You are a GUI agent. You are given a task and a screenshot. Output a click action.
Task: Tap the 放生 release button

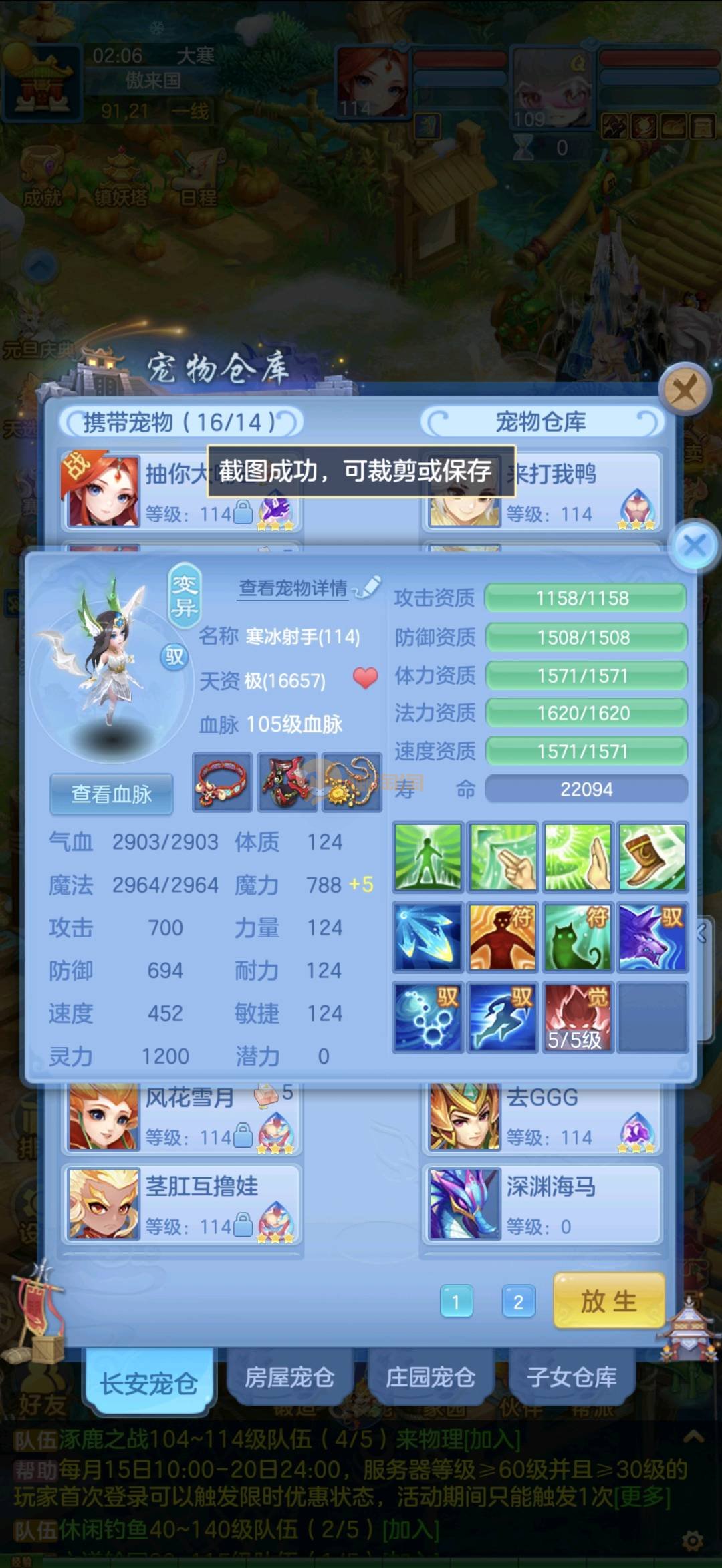608,1301
